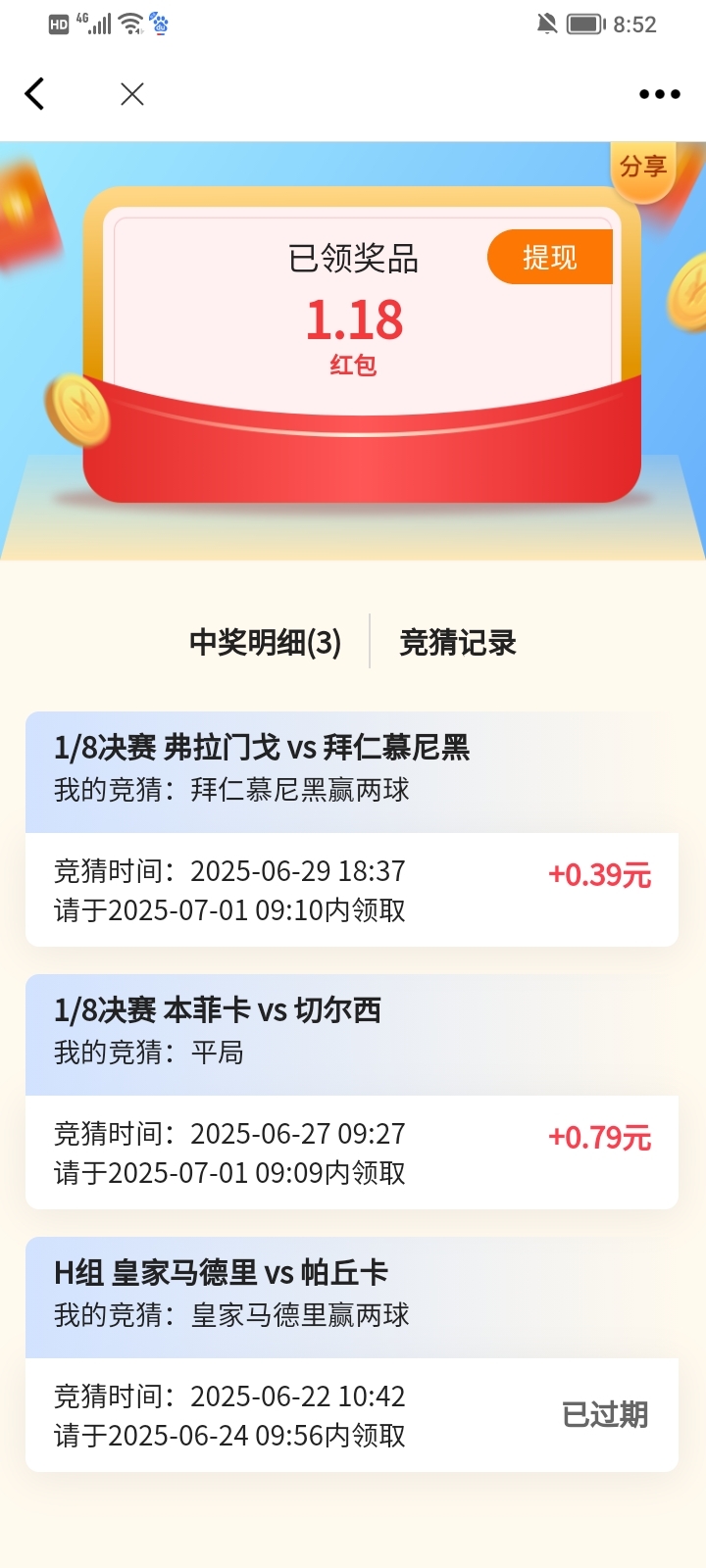Open the three-dot overflow menu
Image resolution: width=706 pixels, height=1568 pixels.
(659, 94)
